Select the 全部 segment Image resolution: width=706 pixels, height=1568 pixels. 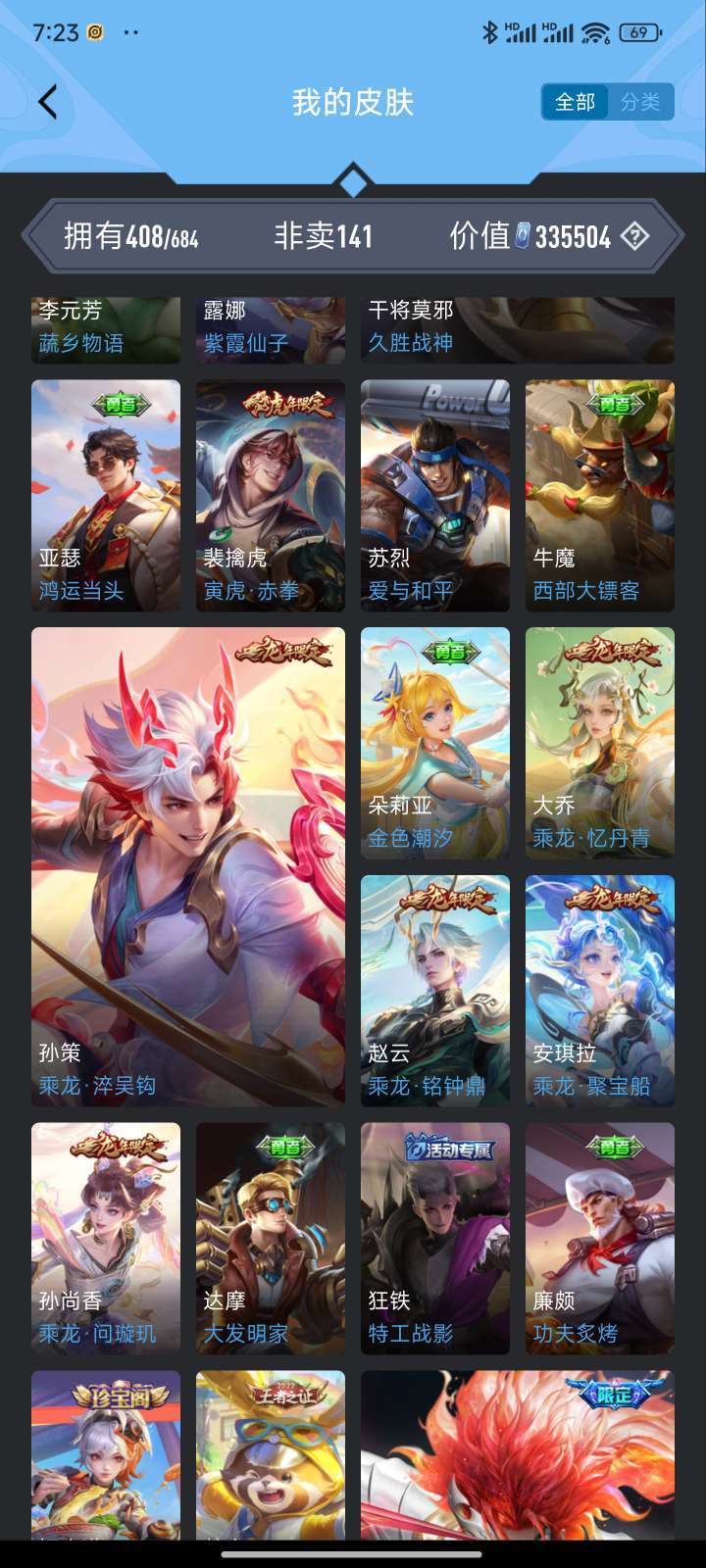click(576, 102)
